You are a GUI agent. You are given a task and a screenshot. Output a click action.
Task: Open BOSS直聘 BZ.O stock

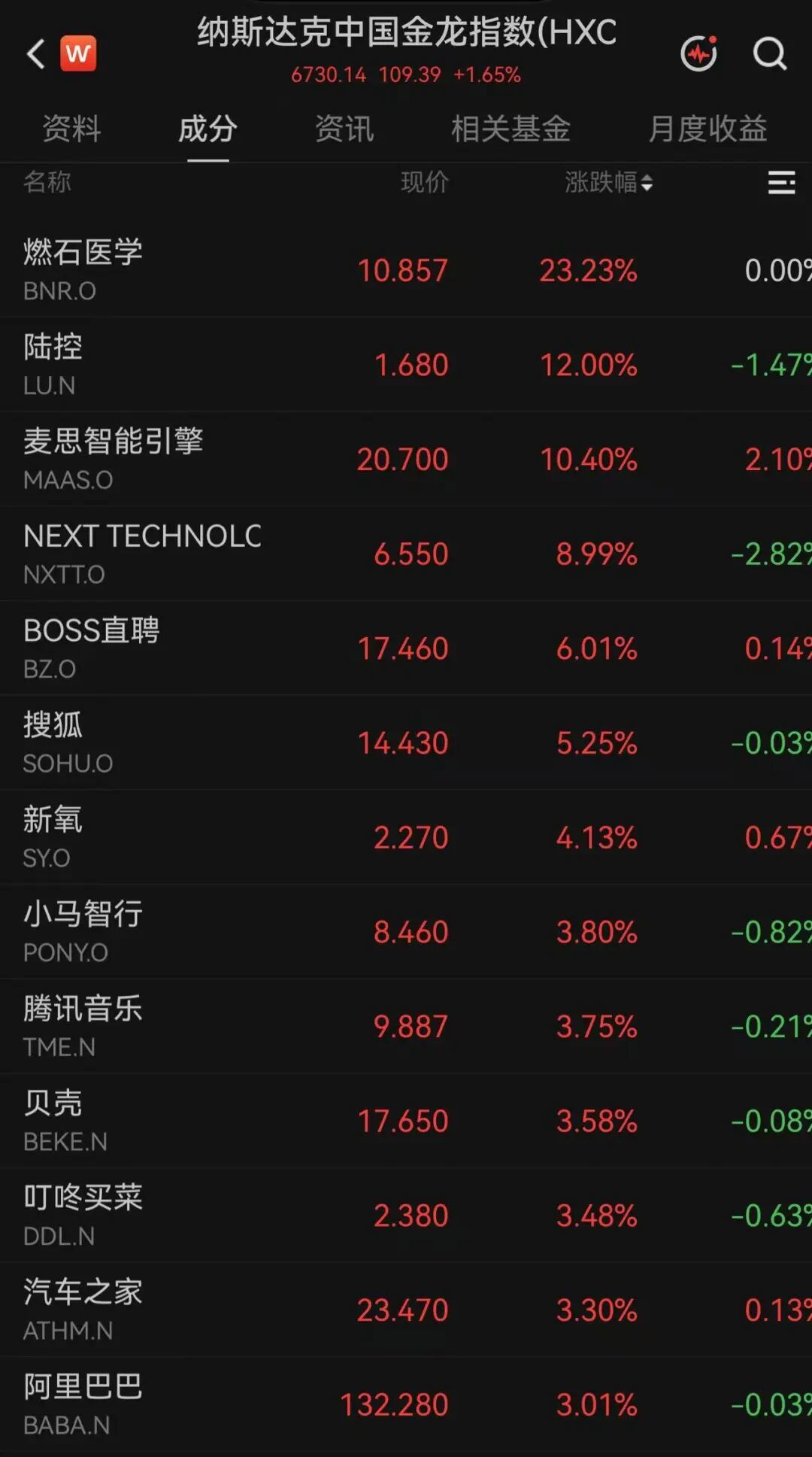coord(406,648)
